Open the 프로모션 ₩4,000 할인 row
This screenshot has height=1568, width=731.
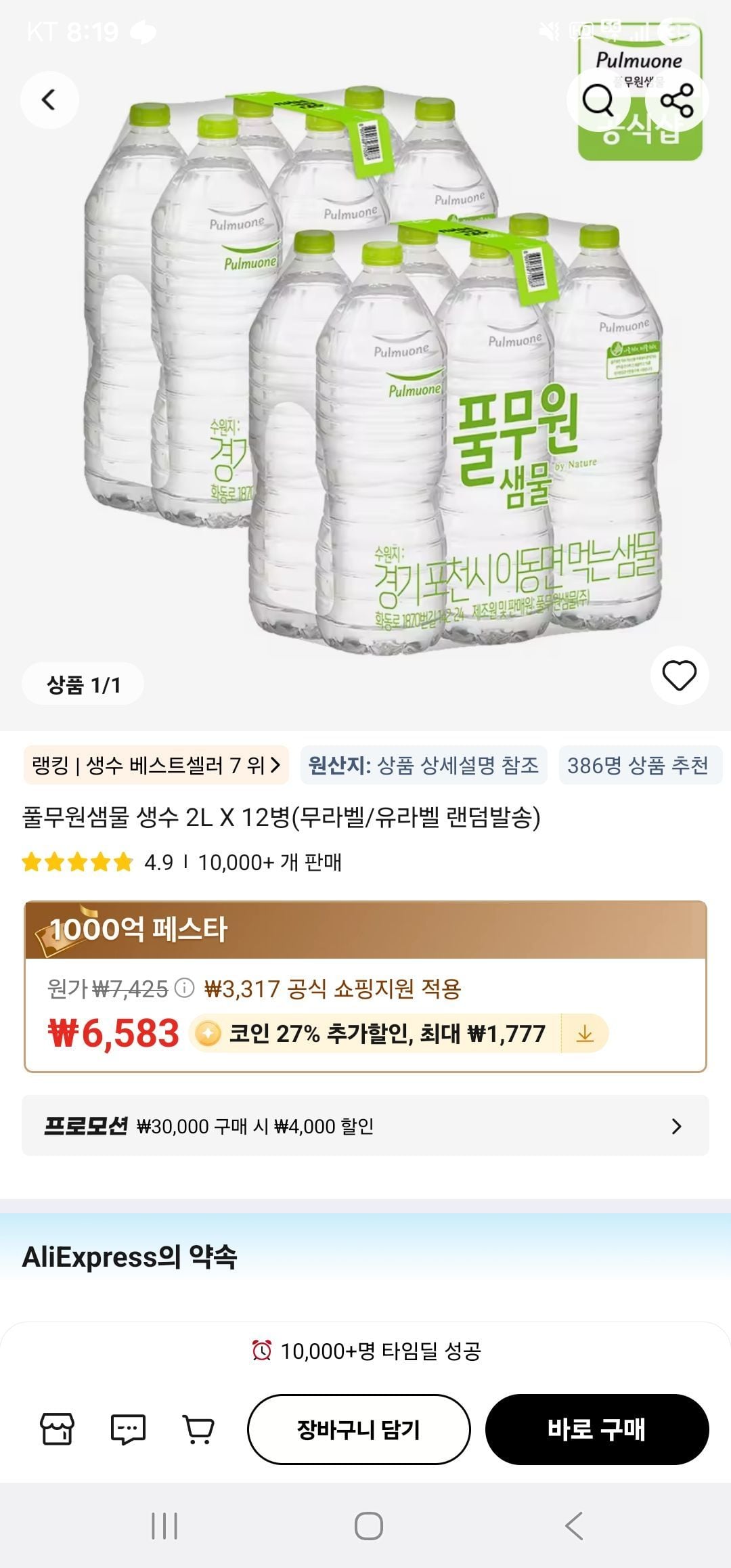(x=365, y=1126)
